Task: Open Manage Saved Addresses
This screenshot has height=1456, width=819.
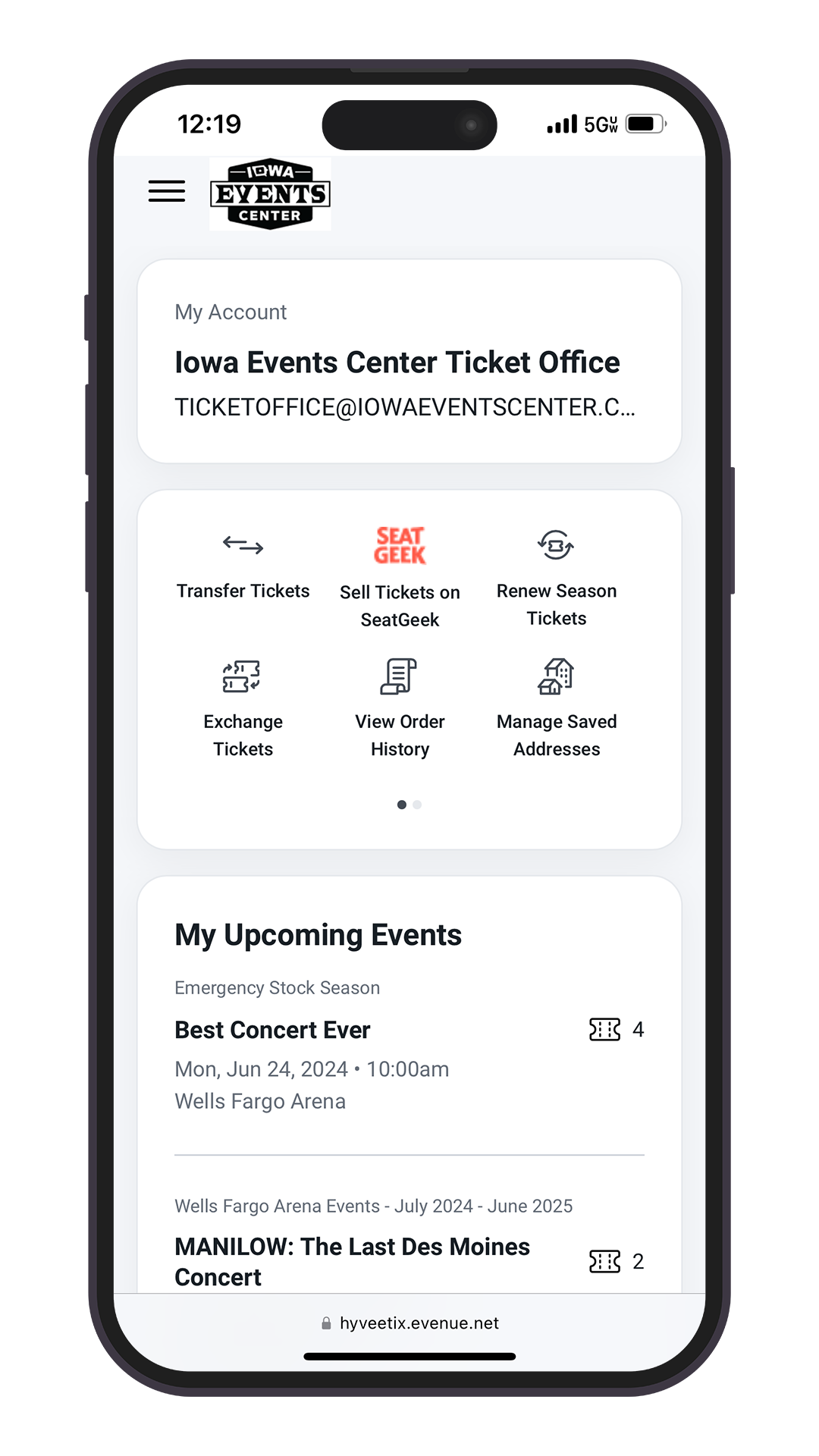Action: coord(556,707)
